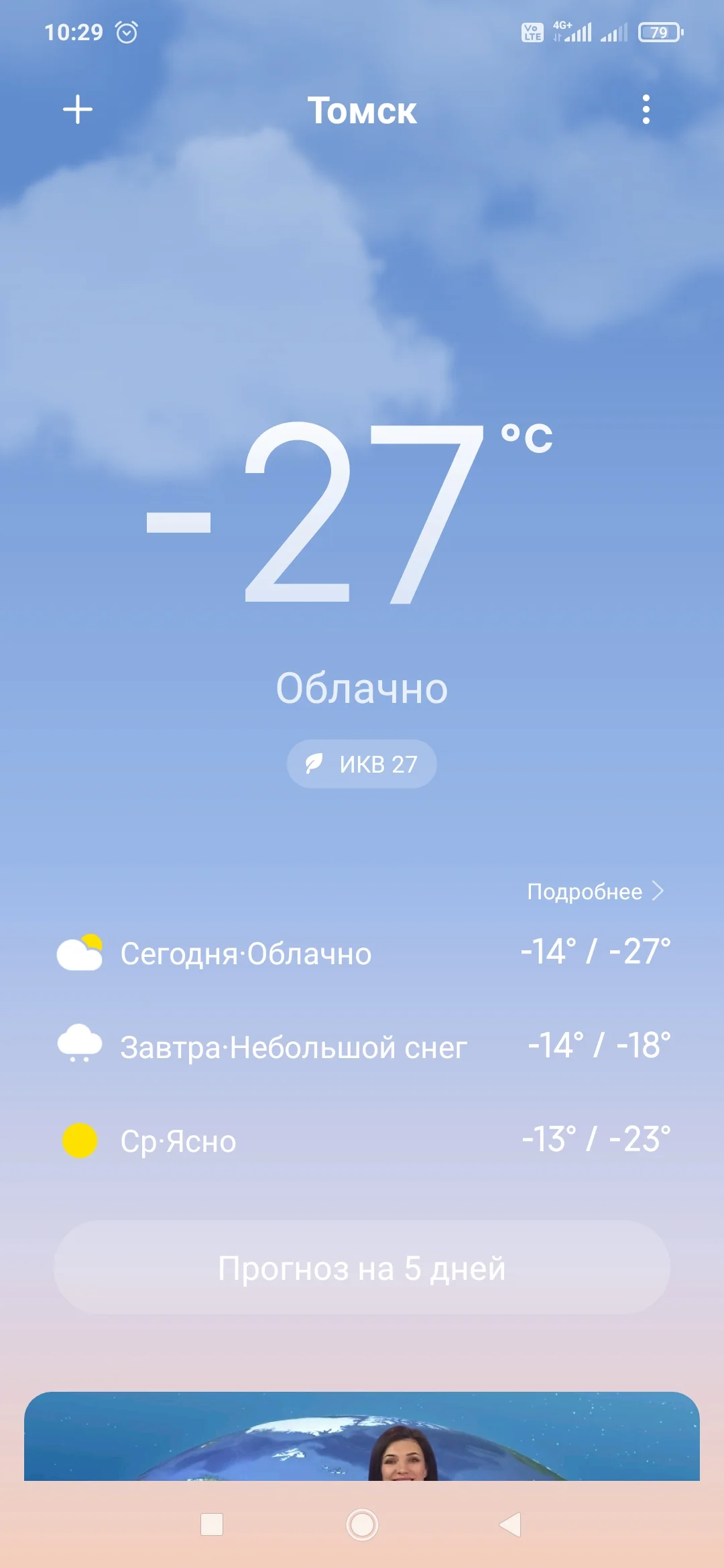The image size is (724, 1568).
Task: Tap the plus icon to add a city
Action: (77, 110)
